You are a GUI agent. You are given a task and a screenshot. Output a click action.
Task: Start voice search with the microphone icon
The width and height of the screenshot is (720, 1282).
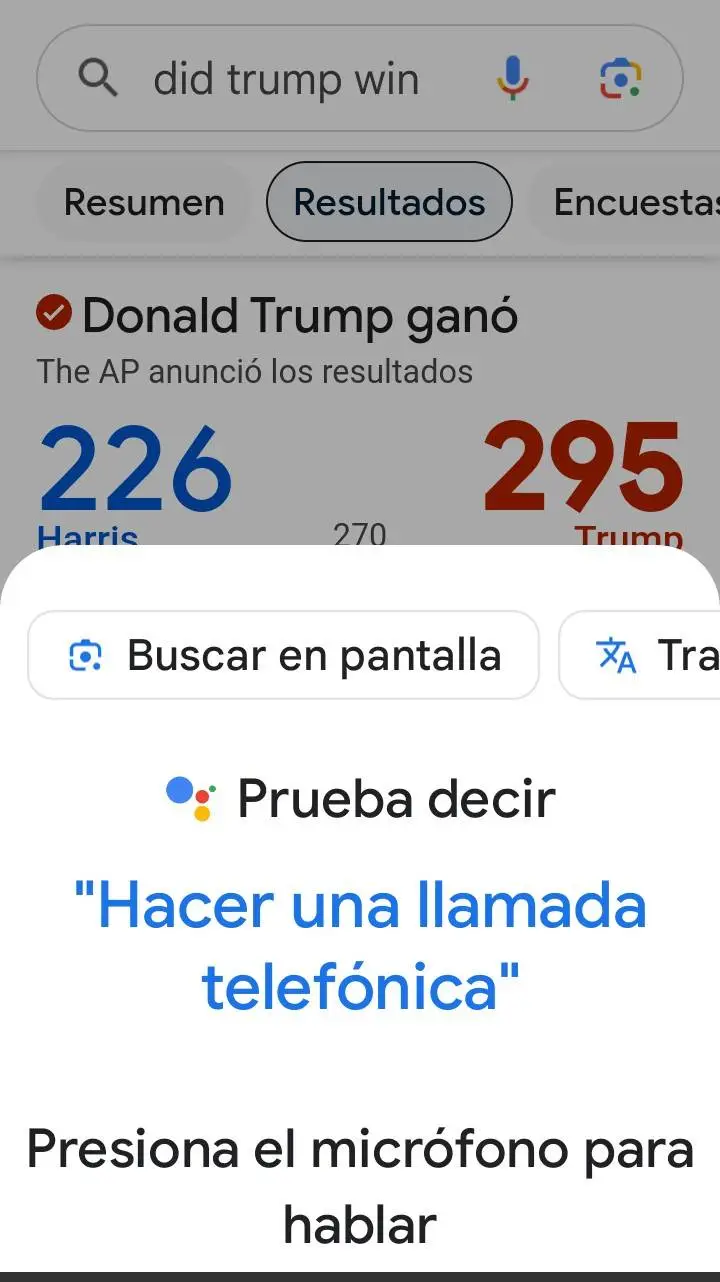pos(513,79)
